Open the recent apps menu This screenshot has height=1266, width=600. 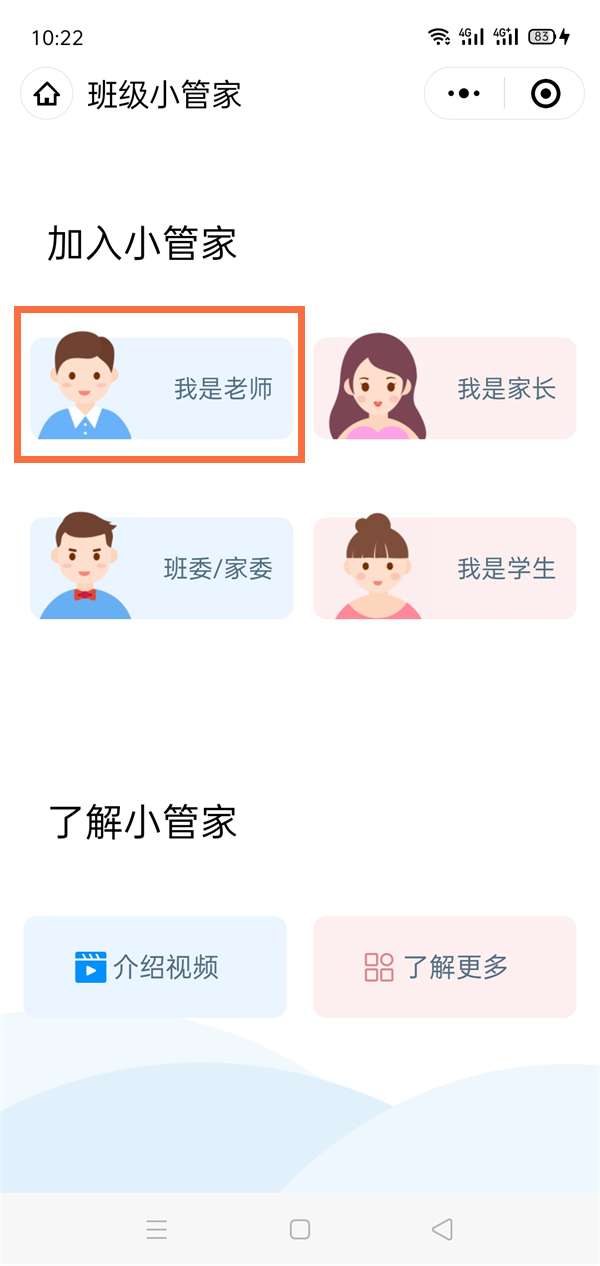point(157,1229)
